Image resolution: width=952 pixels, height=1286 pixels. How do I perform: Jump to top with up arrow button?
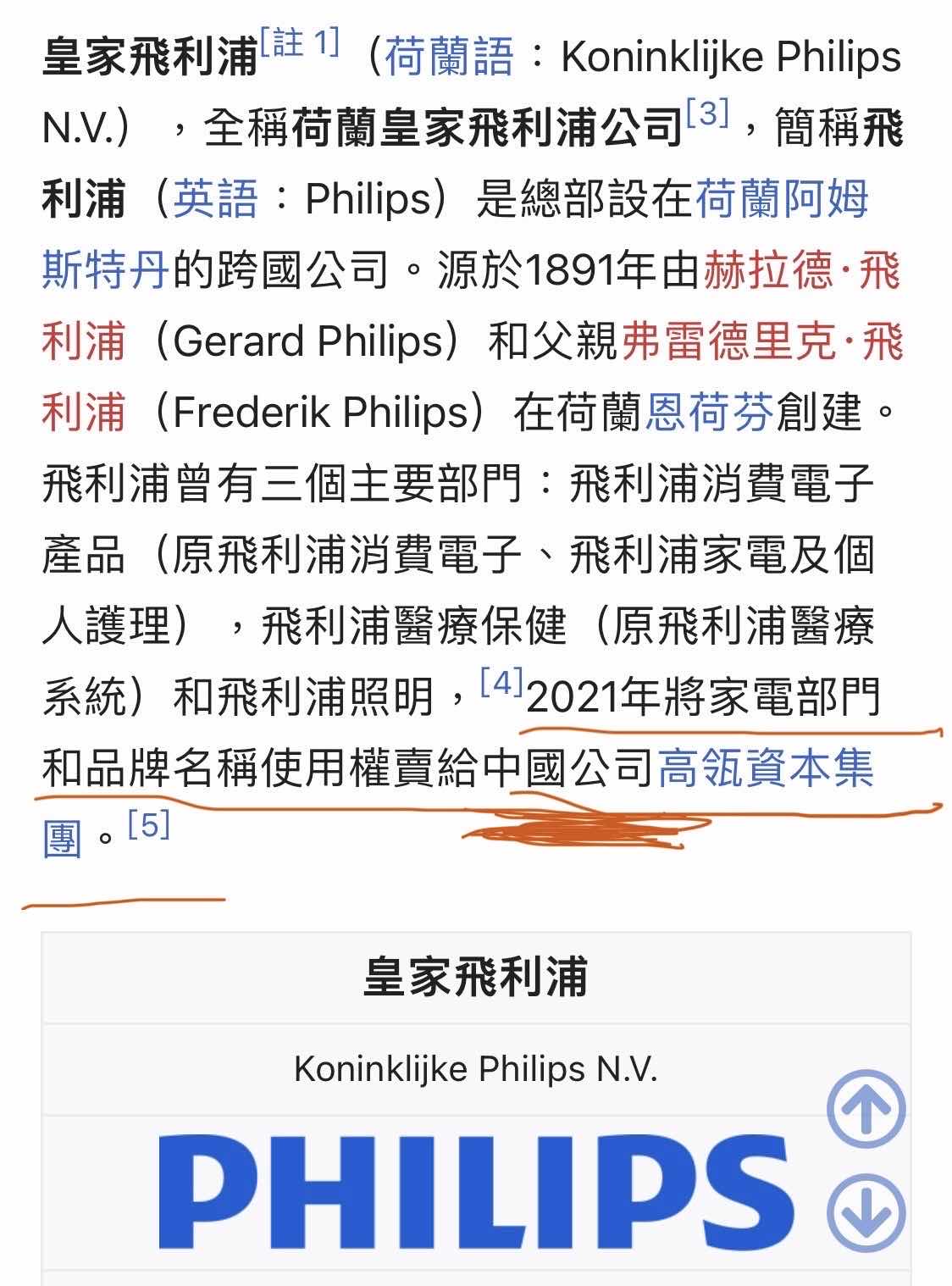(866, 1109)
